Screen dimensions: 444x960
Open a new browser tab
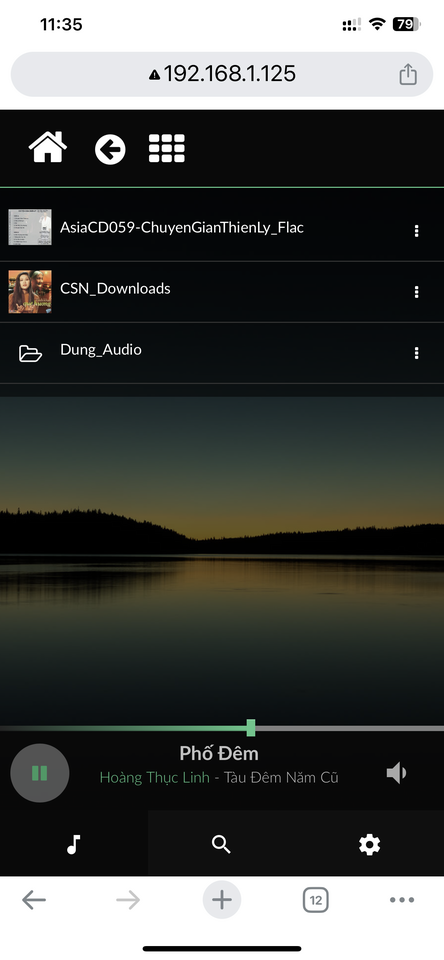222,900
